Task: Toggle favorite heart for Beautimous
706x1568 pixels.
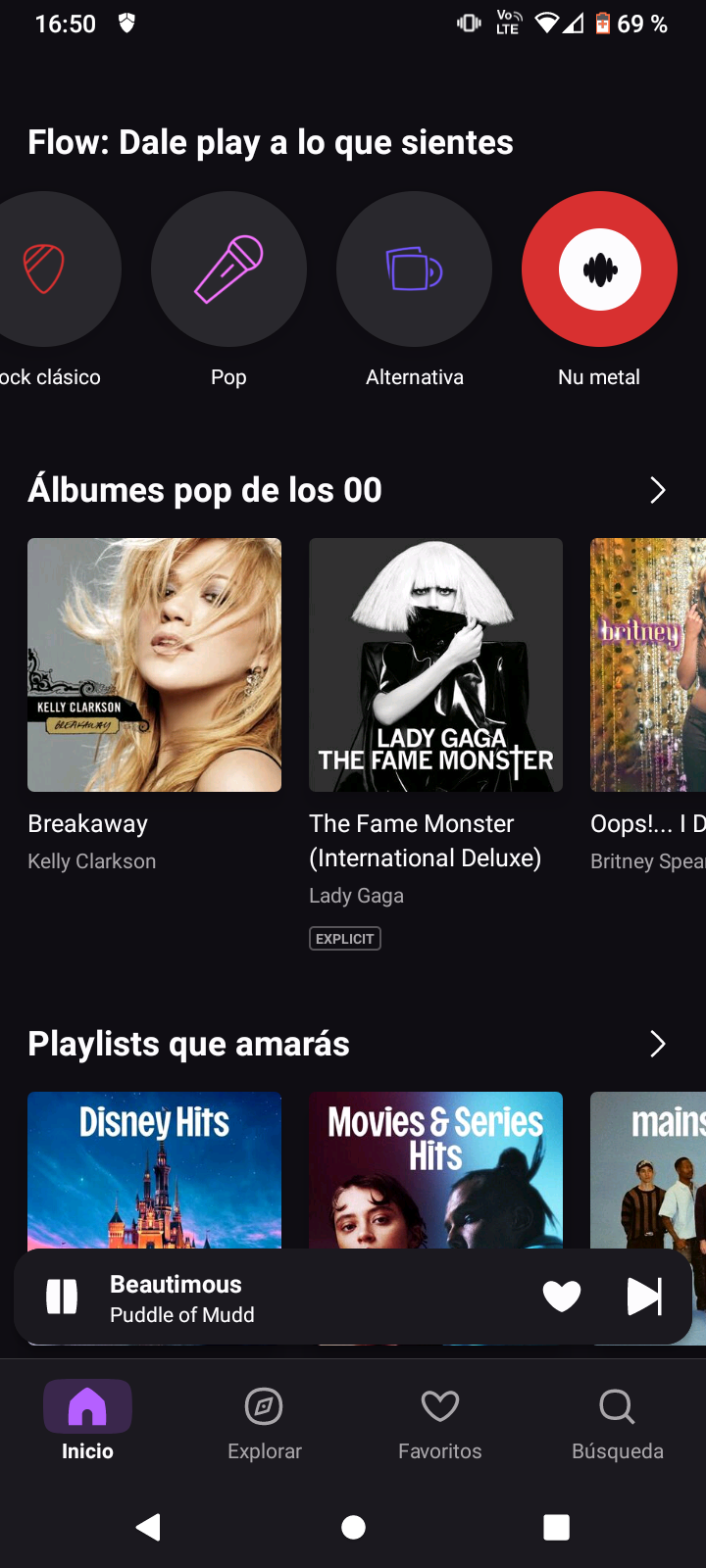Action: (562, 1297)
